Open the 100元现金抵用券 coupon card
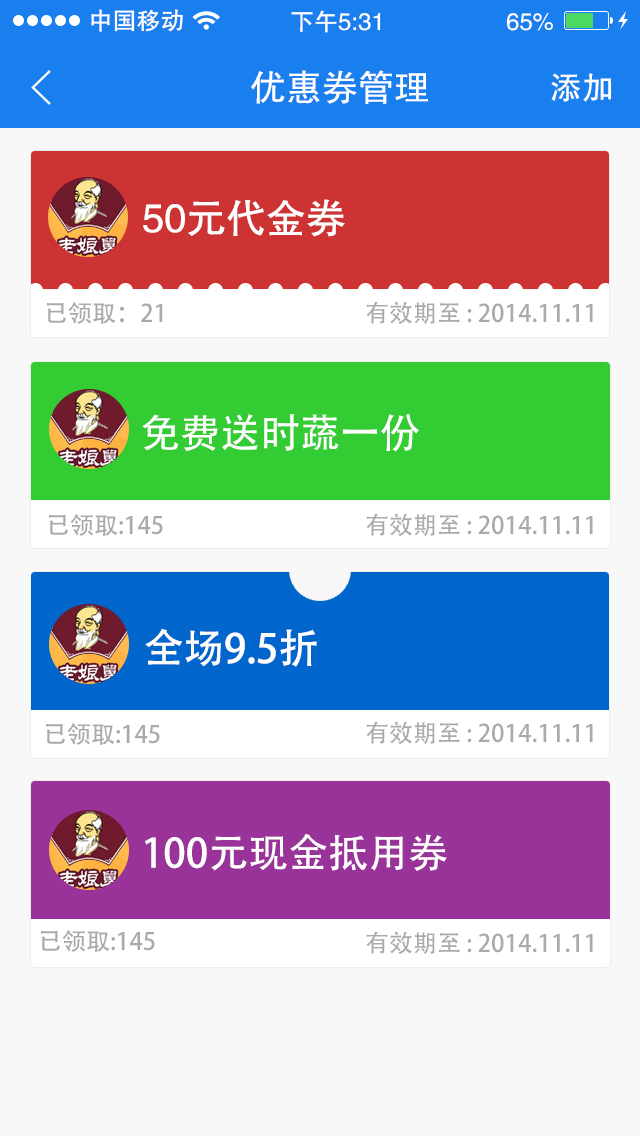640x1136 pixels. (320, 852)
